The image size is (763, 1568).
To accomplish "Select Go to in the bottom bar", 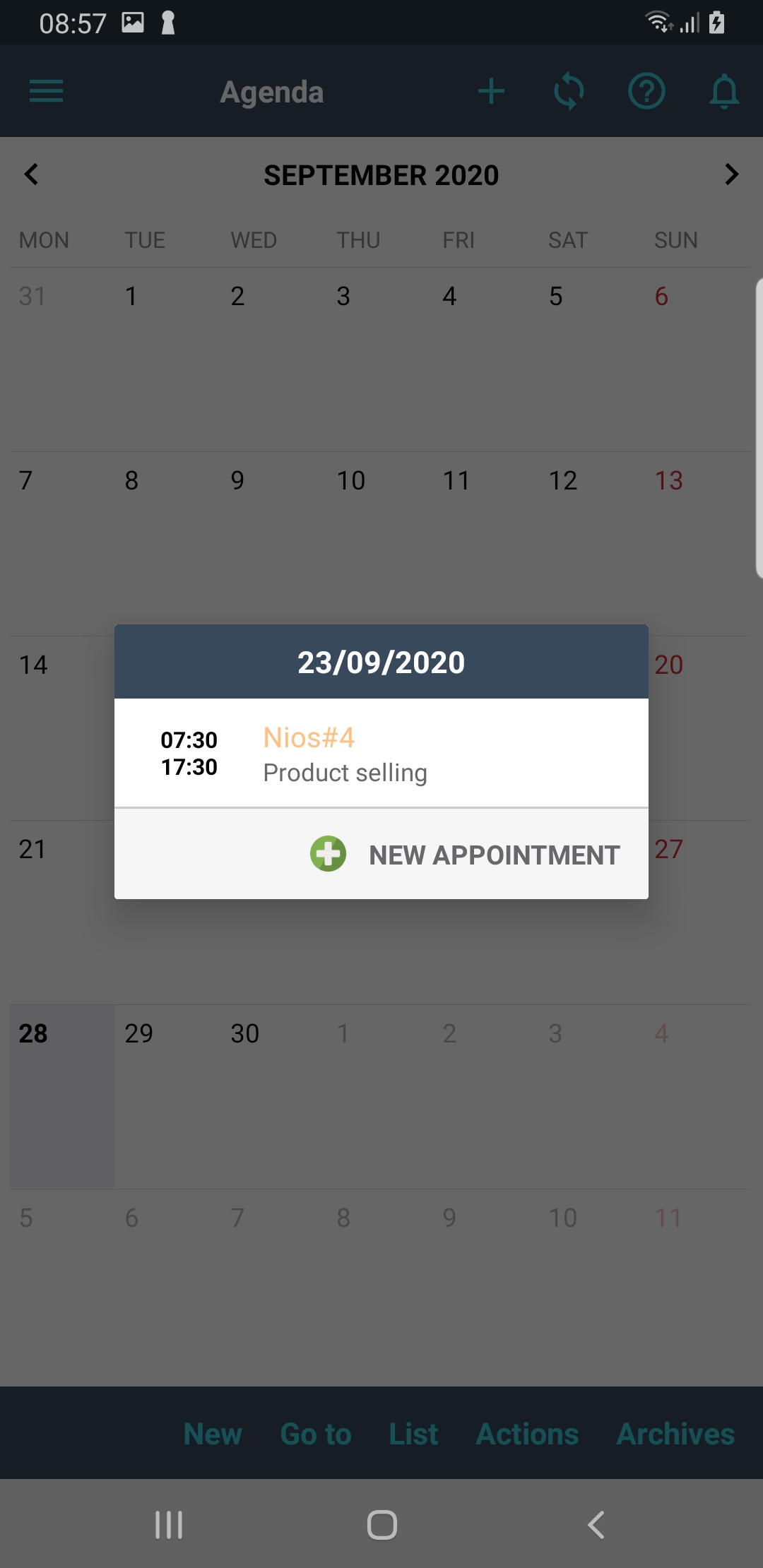I will (x=316, y=1434).
